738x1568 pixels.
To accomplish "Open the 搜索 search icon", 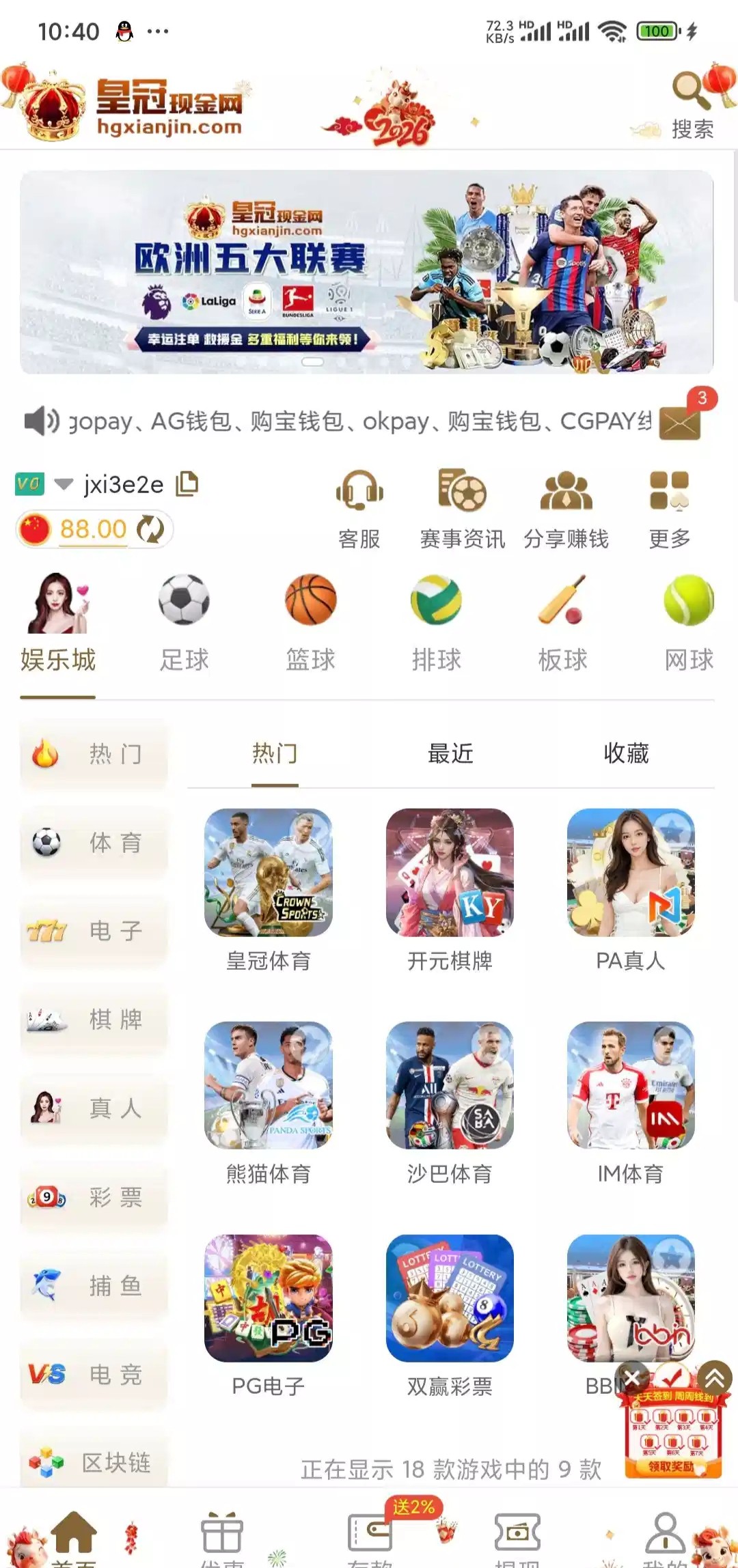I will (x=692, y=102).
